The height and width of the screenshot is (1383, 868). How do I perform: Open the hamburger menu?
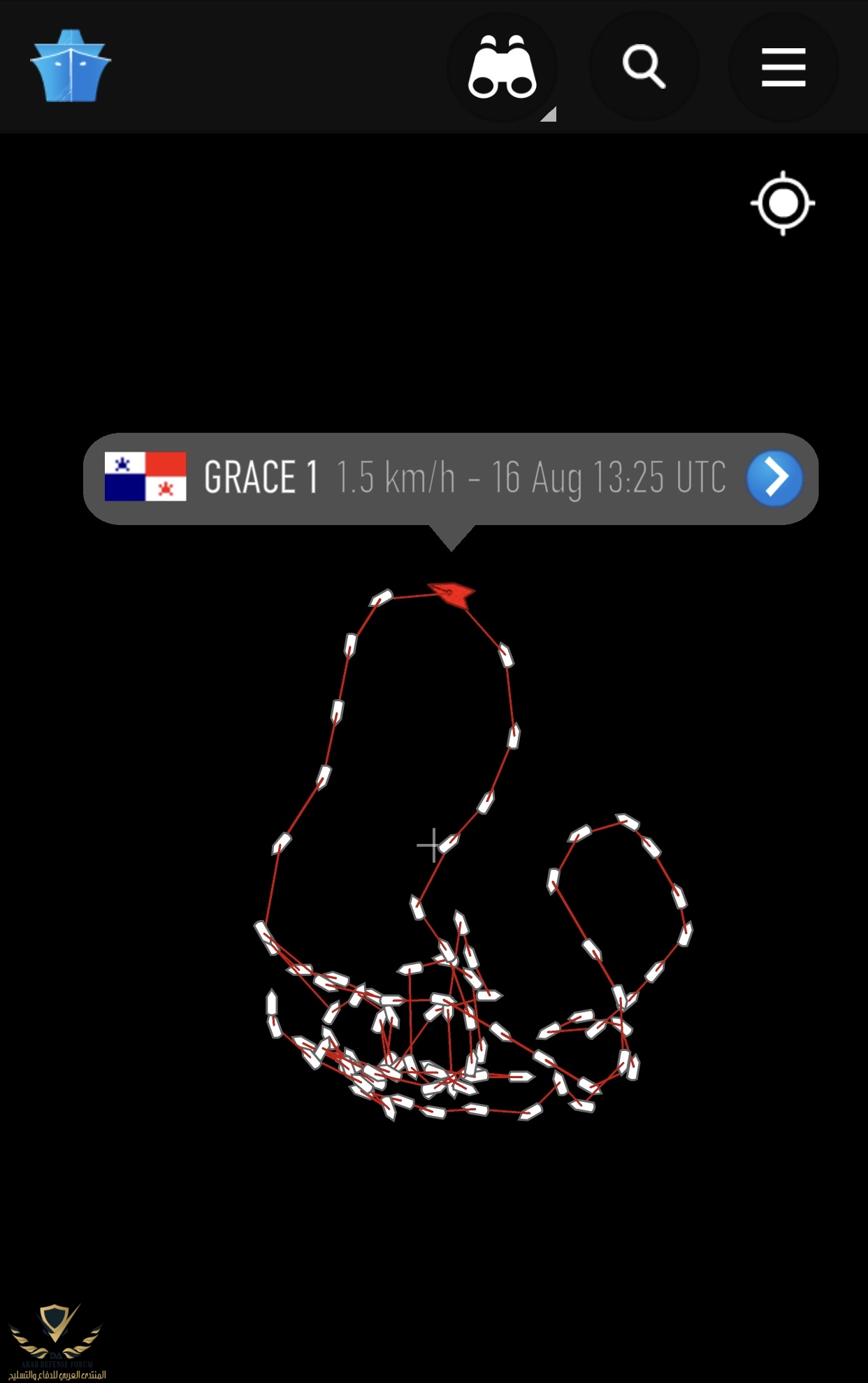point(783,67)
